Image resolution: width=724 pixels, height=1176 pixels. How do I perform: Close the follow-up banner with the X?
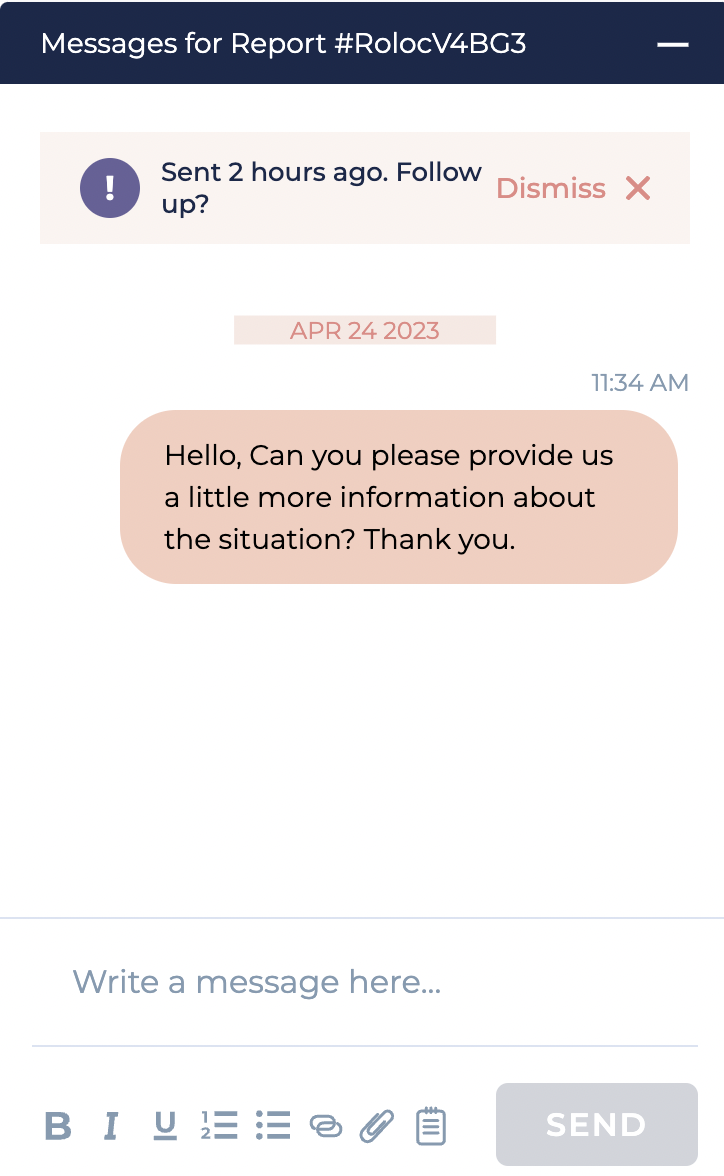(638, 188)
